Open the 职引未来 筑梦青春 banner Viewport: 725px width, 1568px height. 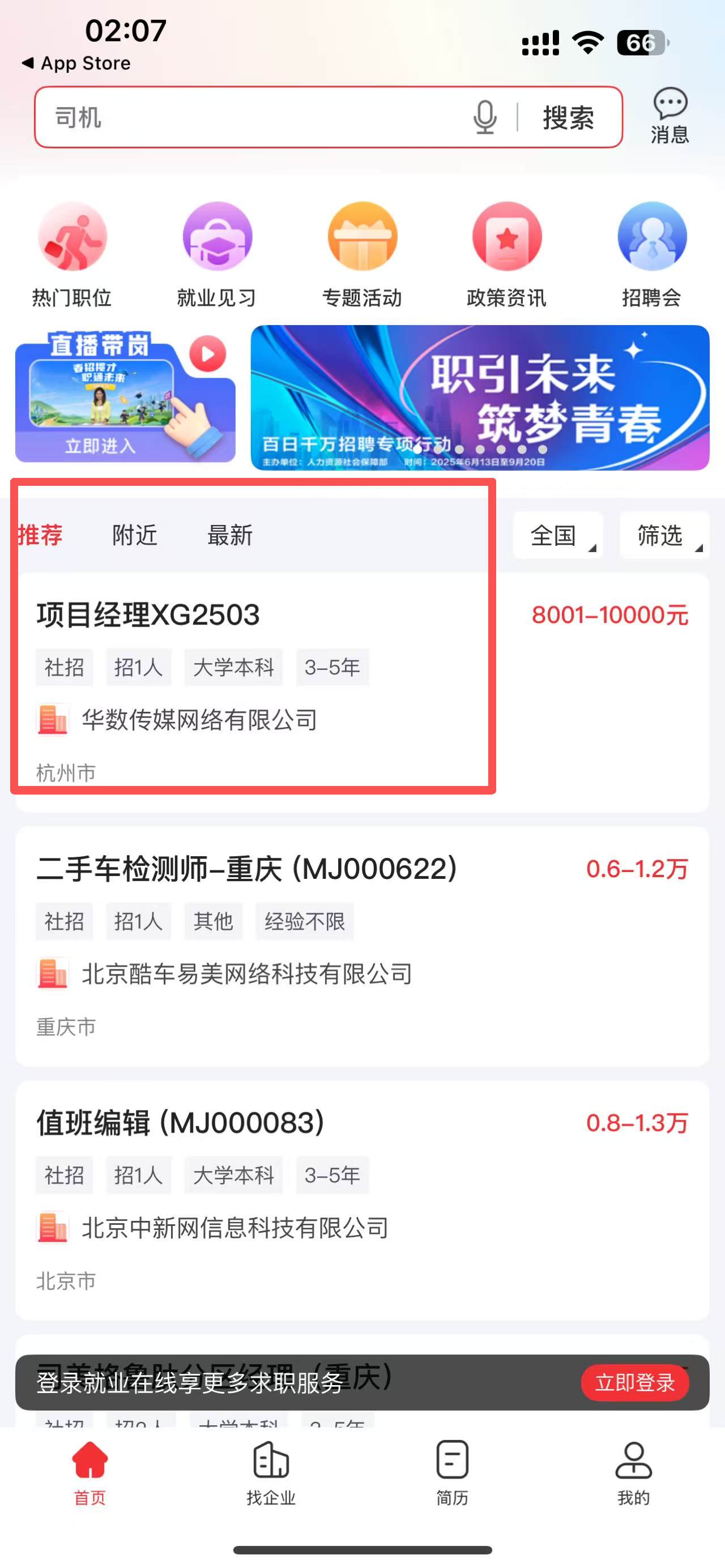point(480,397)
